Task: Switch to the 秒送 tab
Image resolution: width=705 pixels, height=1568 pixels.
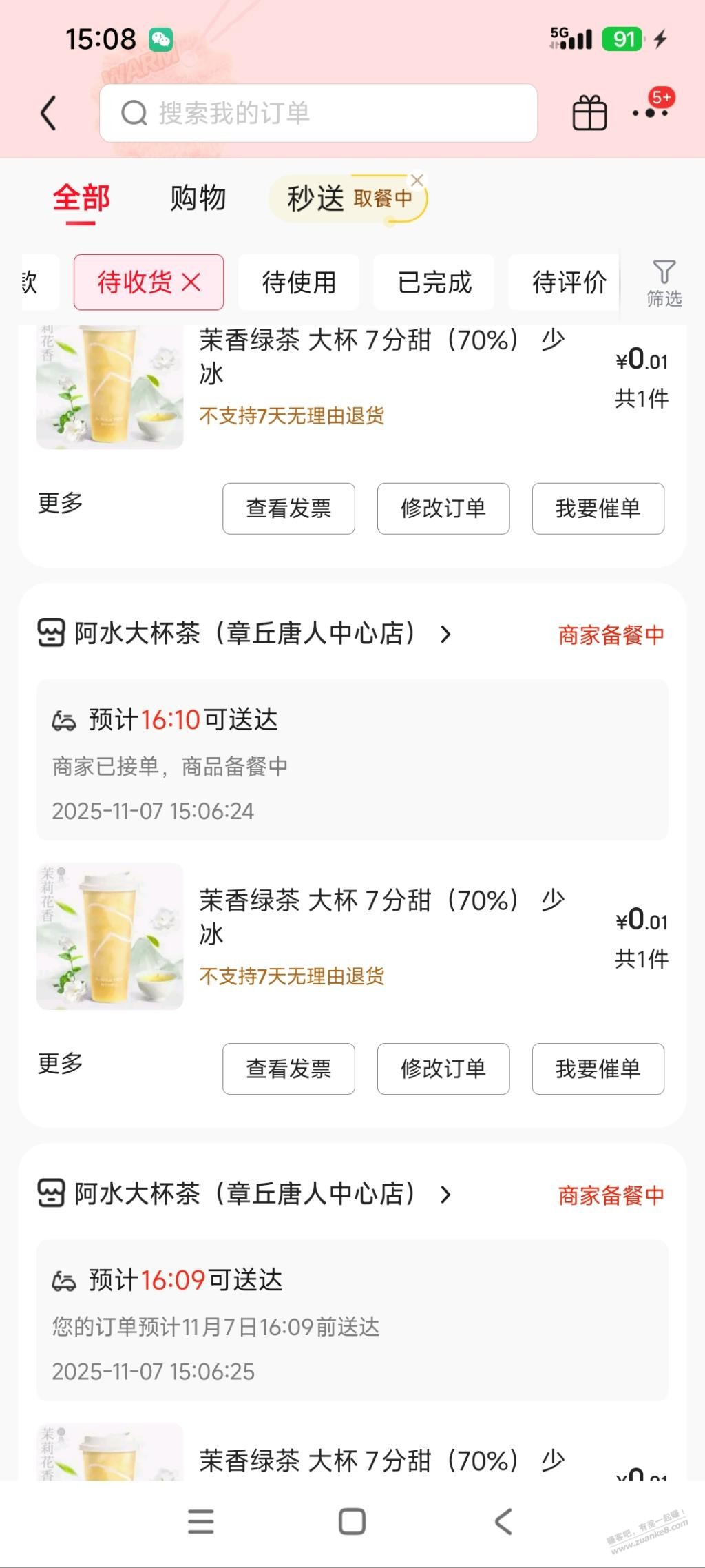Action: point(317,199)
